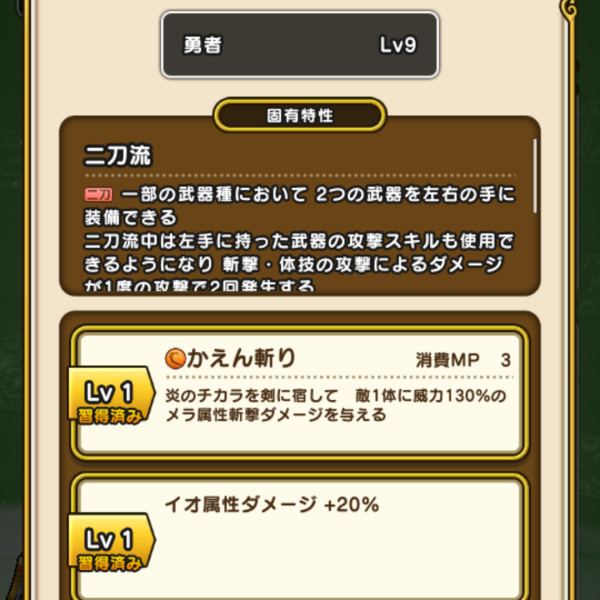Open the かえん斬り skill card

[x=300, y=393]
